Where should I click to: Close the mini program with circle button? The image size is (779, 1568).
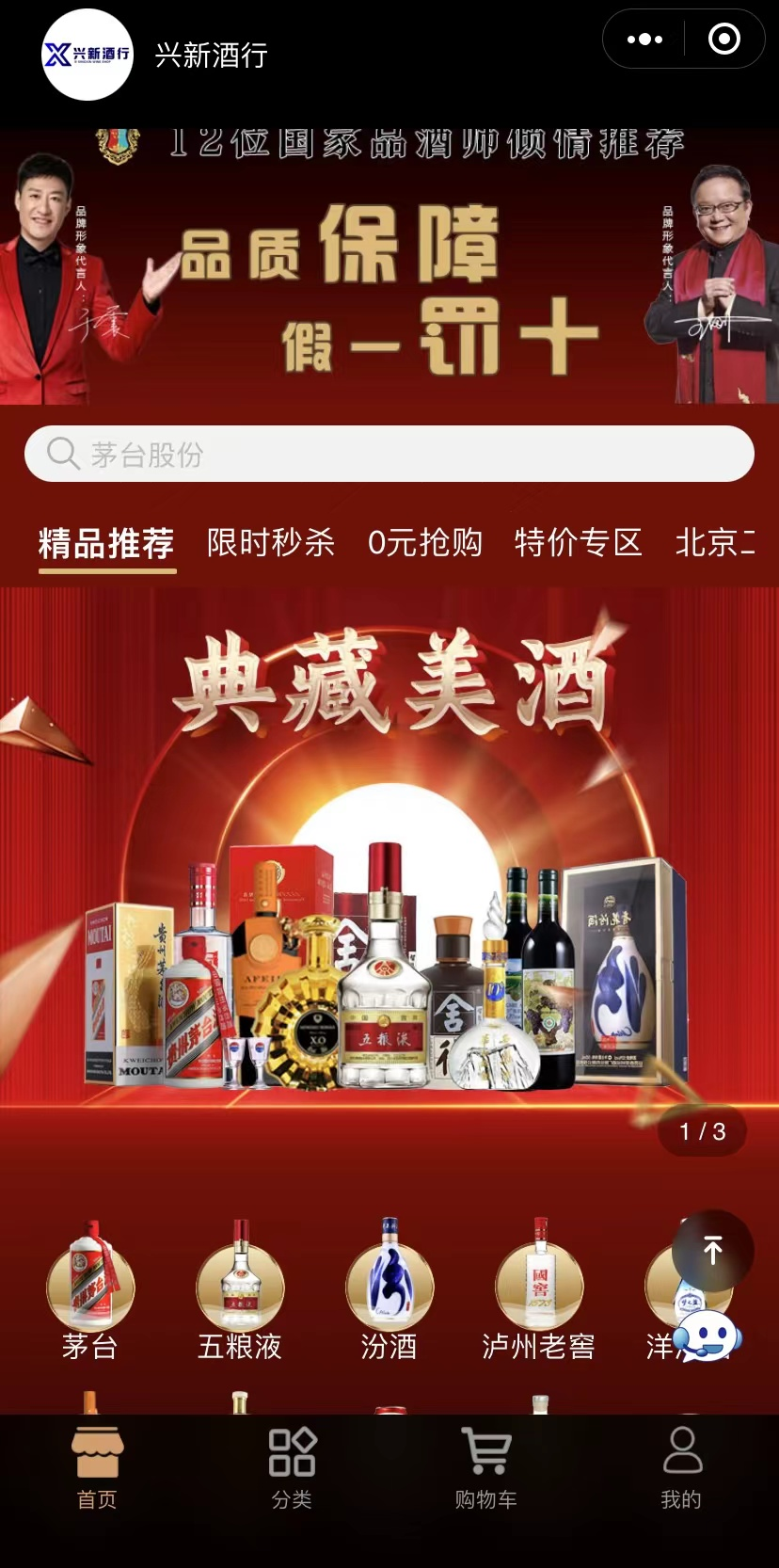723,40
